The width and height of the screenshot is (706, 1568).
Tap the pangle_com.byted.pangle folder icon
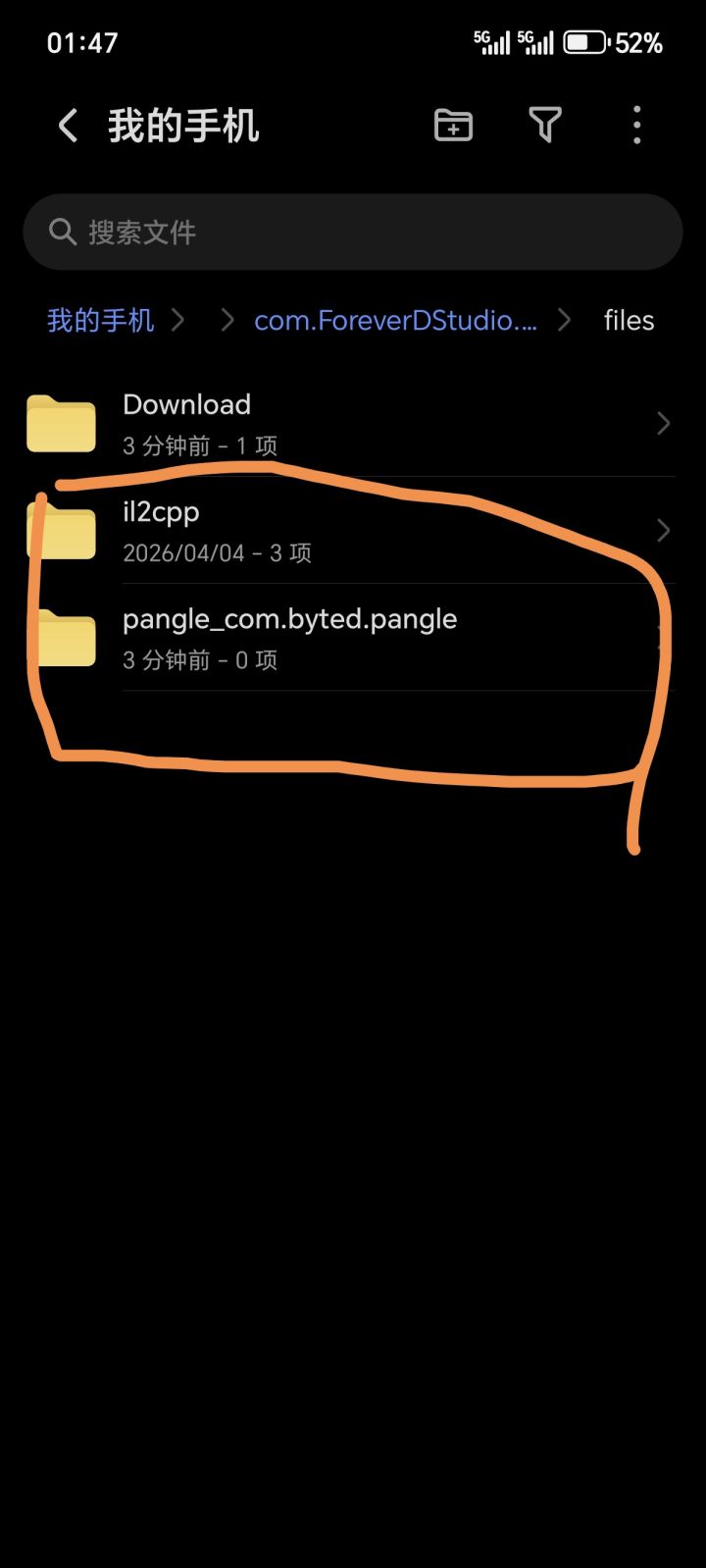pos(60,639)
